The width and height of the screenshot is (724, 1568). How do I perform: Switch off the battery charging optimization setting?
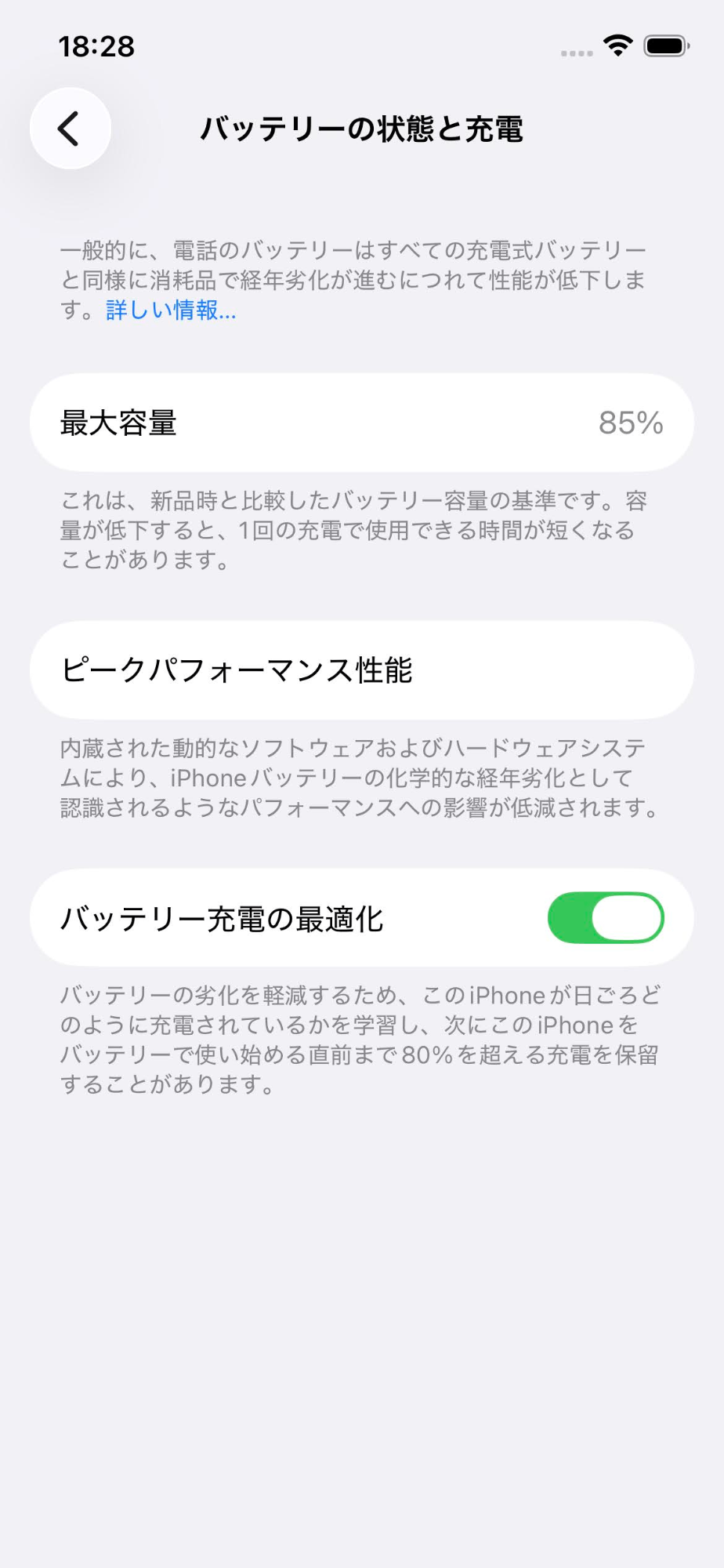pos(607,918)
